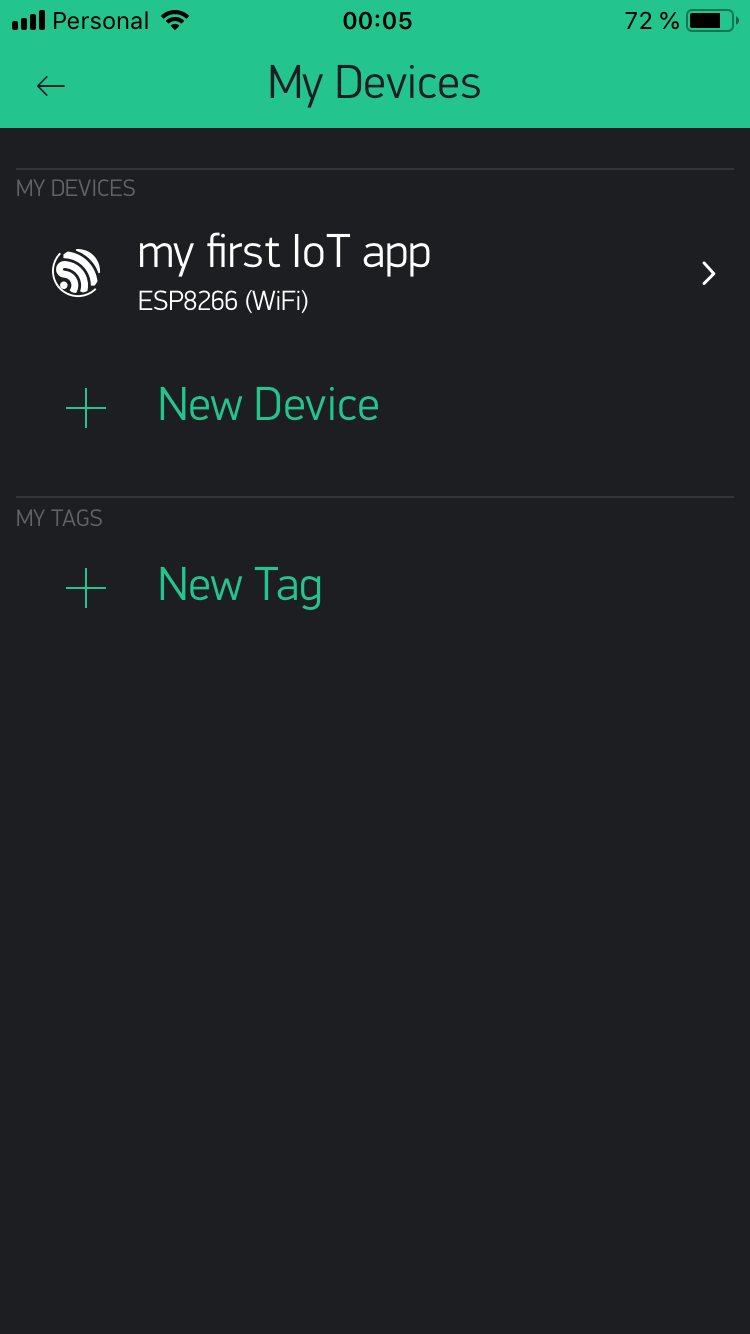Tap the Espressif logo beside my first IoT app
This screenshot has height=1334, width=750.
(74, 271)
